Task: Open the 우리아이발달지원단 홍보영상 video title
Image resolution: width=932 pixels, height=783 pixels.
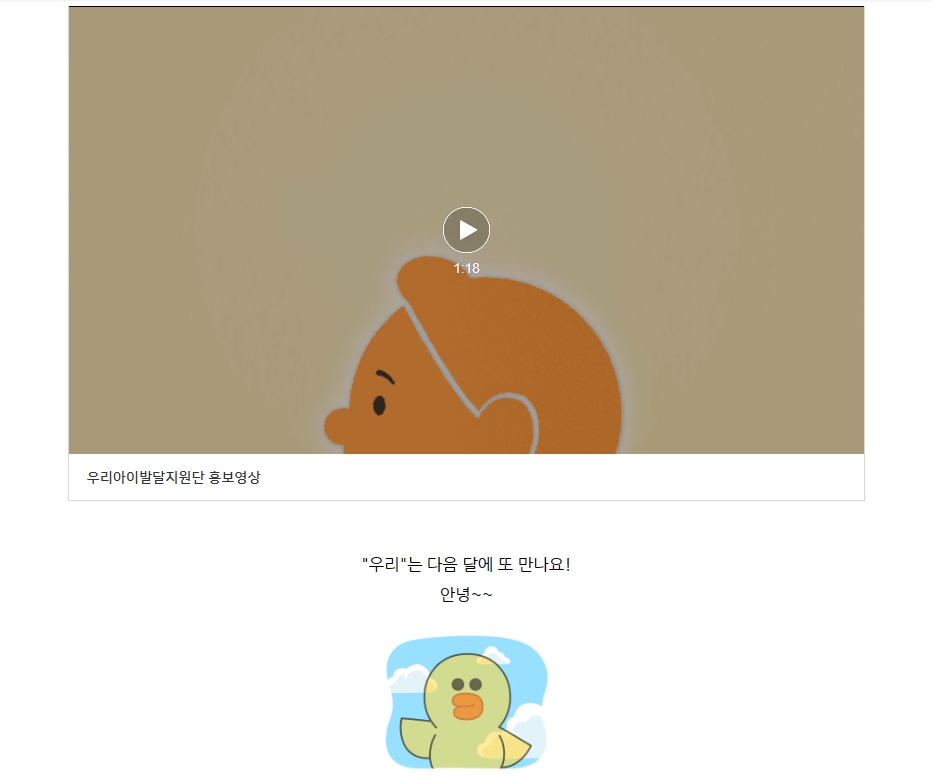Action: pyautogui.click(x=174, y=478)
